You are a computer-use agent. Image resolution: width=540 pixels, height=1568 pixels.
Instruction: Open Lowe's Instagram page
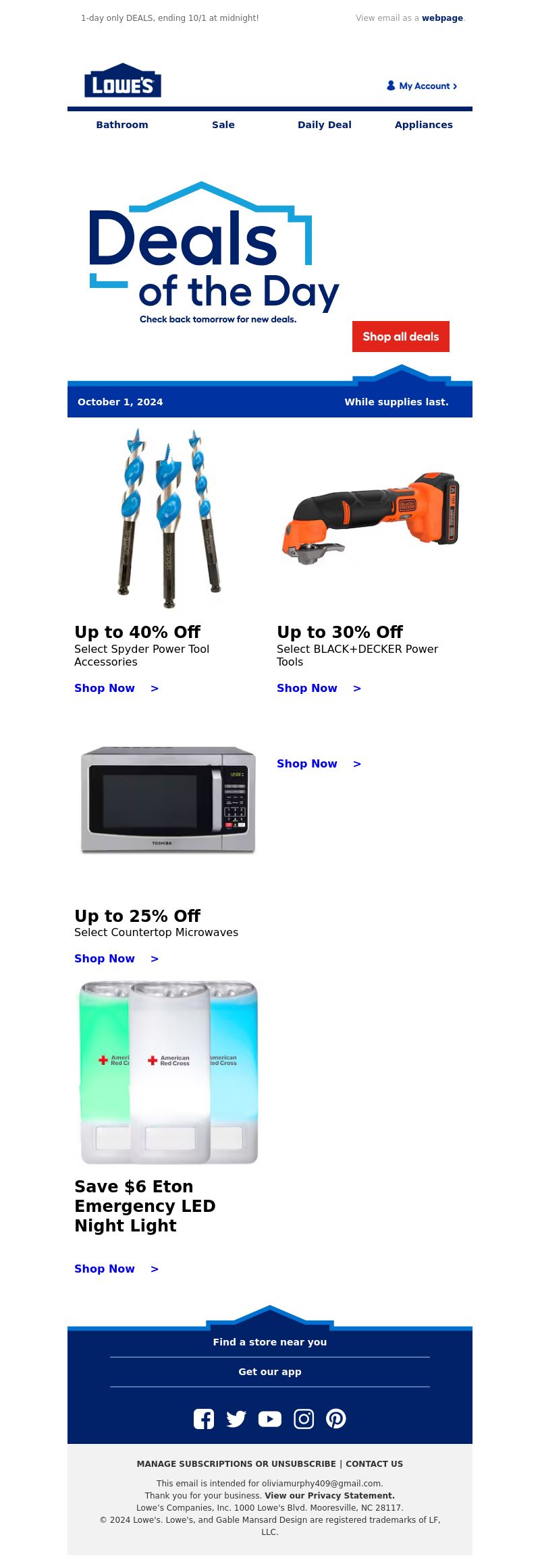304,1419
